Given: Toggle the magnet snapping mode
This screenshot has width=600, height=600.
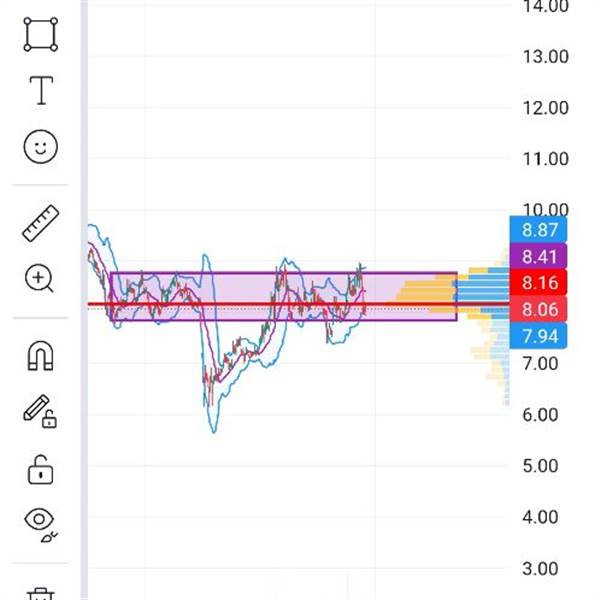Looking at the screenshot, I should pyautogui.click(x=40, y=355).
